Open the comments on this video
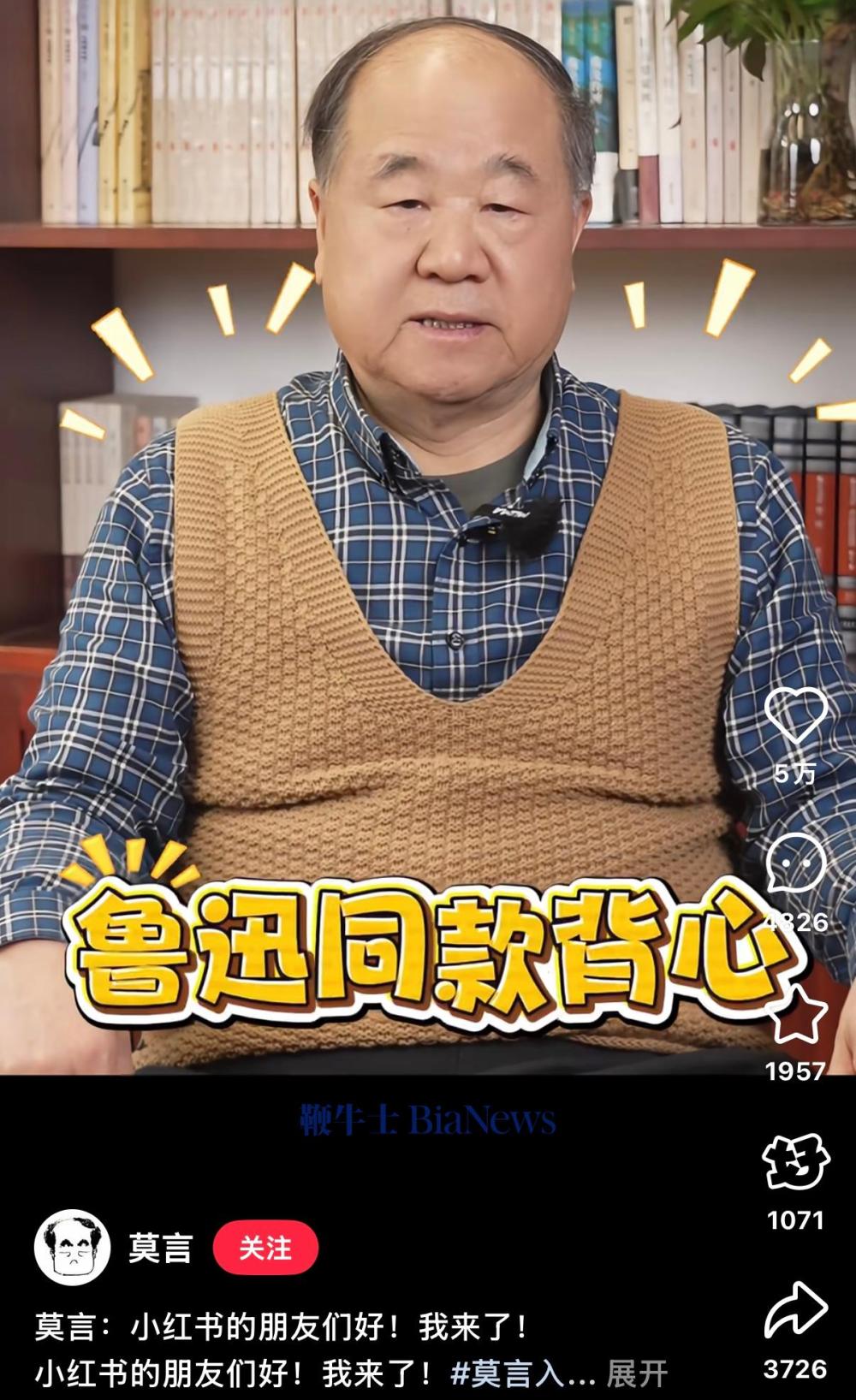Screen dimensions: 856x1400 coord(795,863)
